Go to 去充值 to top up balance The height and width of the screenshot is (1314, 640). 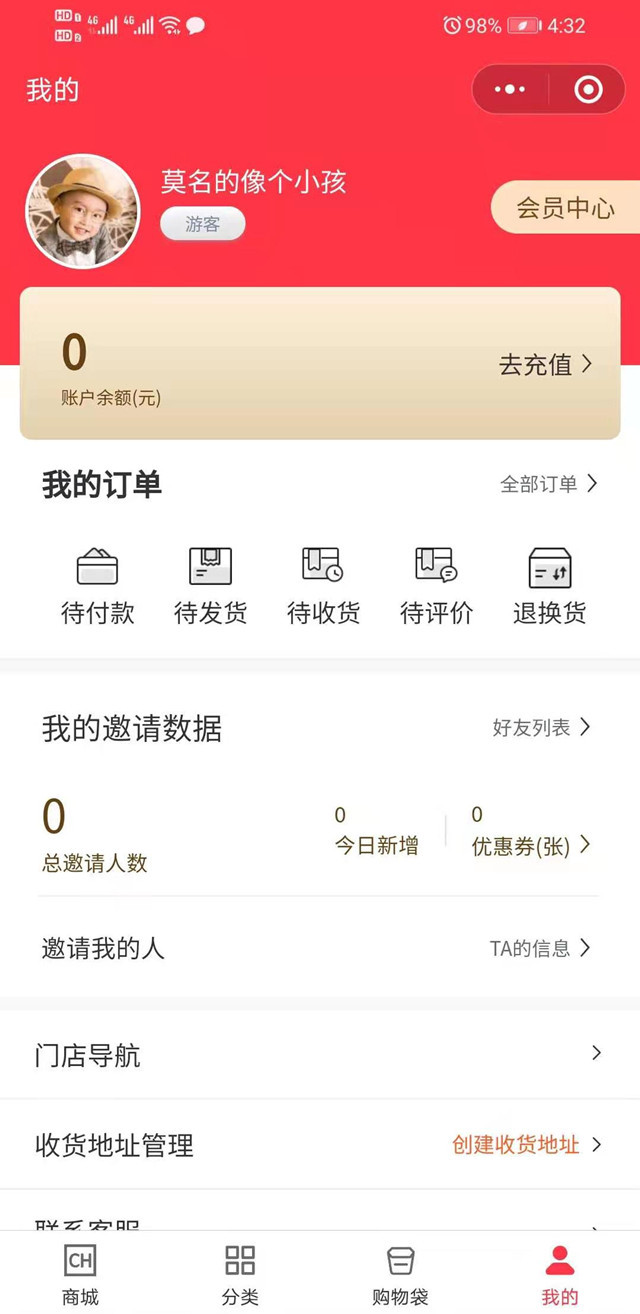tap(545, 365)
